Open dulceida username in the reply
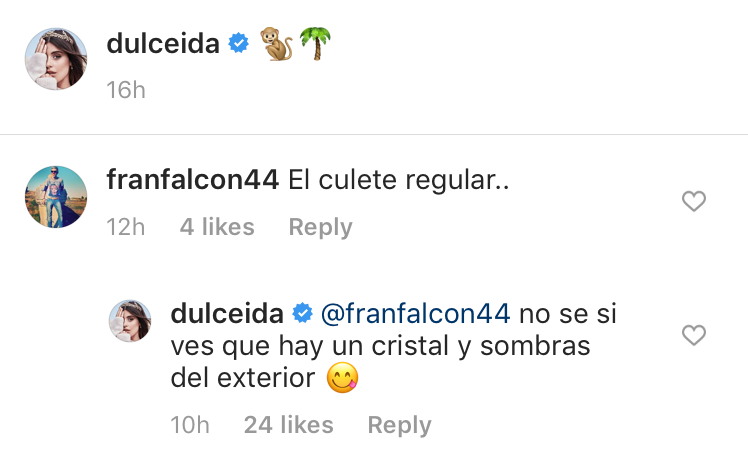 coord(228,314)
